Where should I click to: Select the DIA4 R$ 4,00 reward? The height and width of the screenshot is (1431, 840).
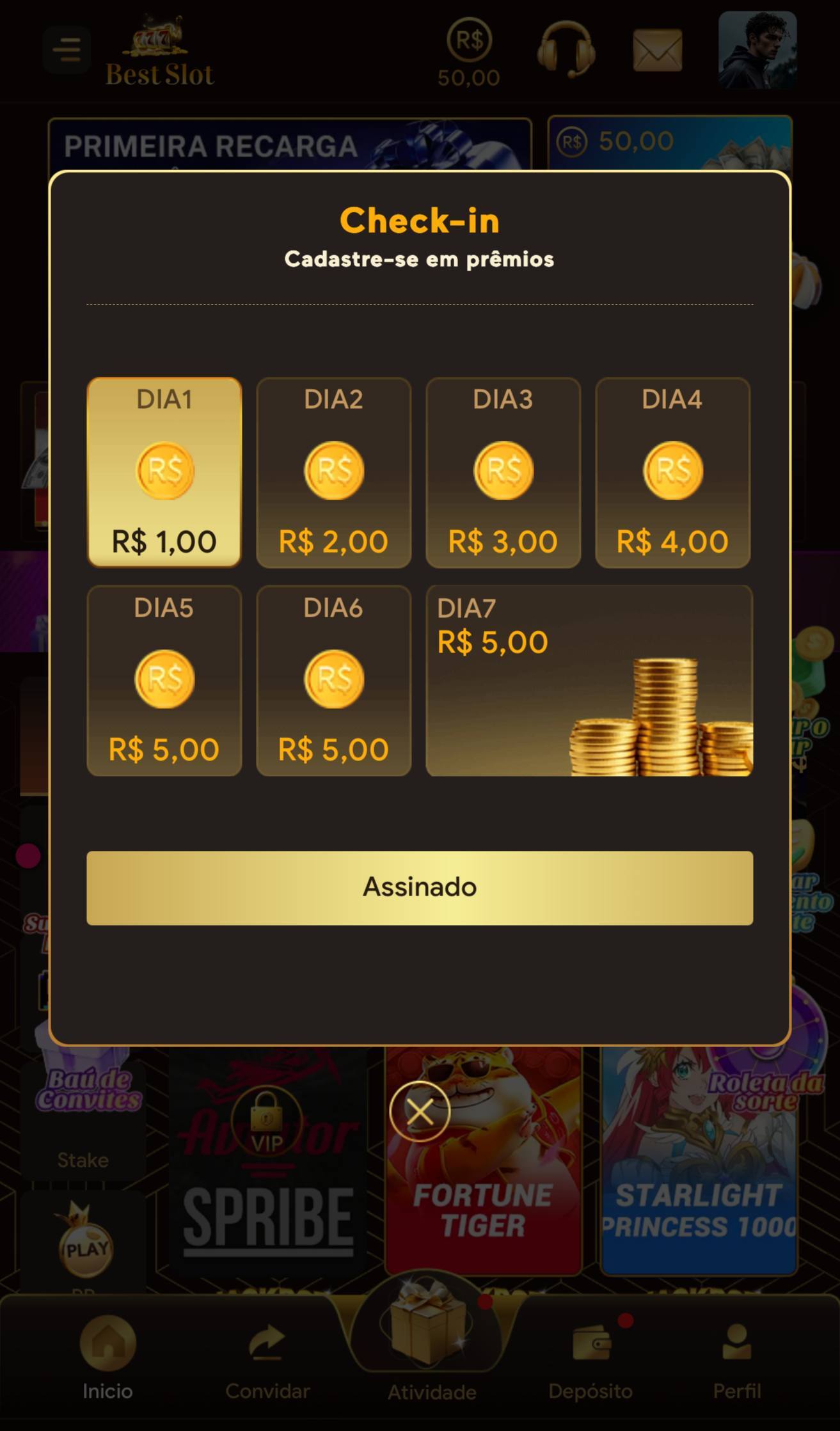(x=672, y=472)
